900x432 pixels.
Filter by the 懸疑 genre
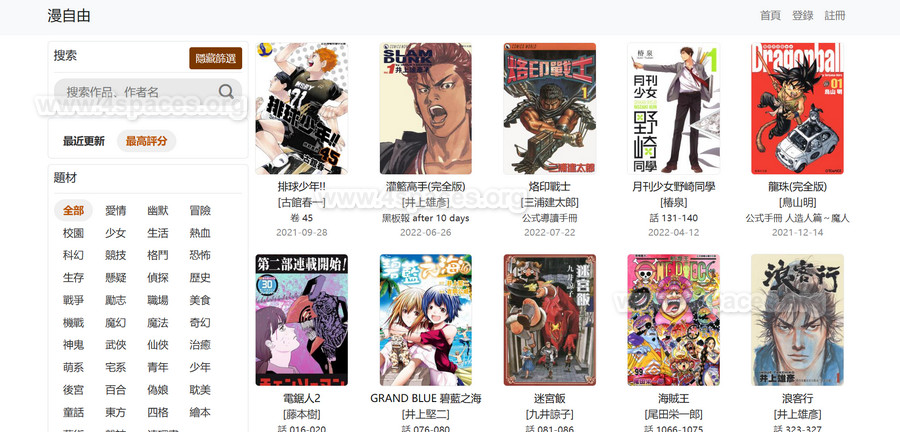pyautogui.click(x=116, y=277)
